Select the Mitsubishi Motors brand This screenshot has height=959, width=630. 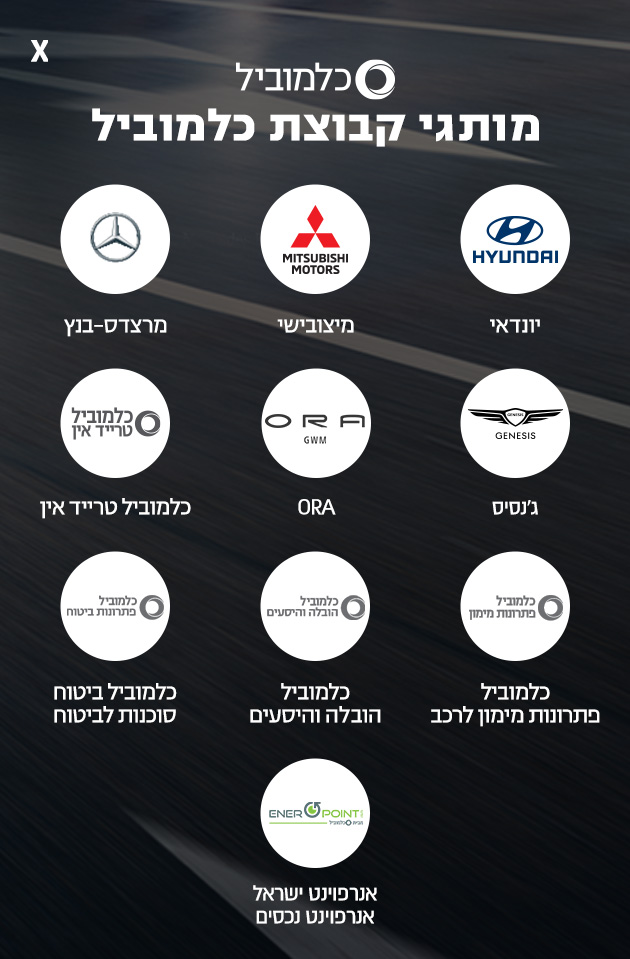(x=315, y=240)
